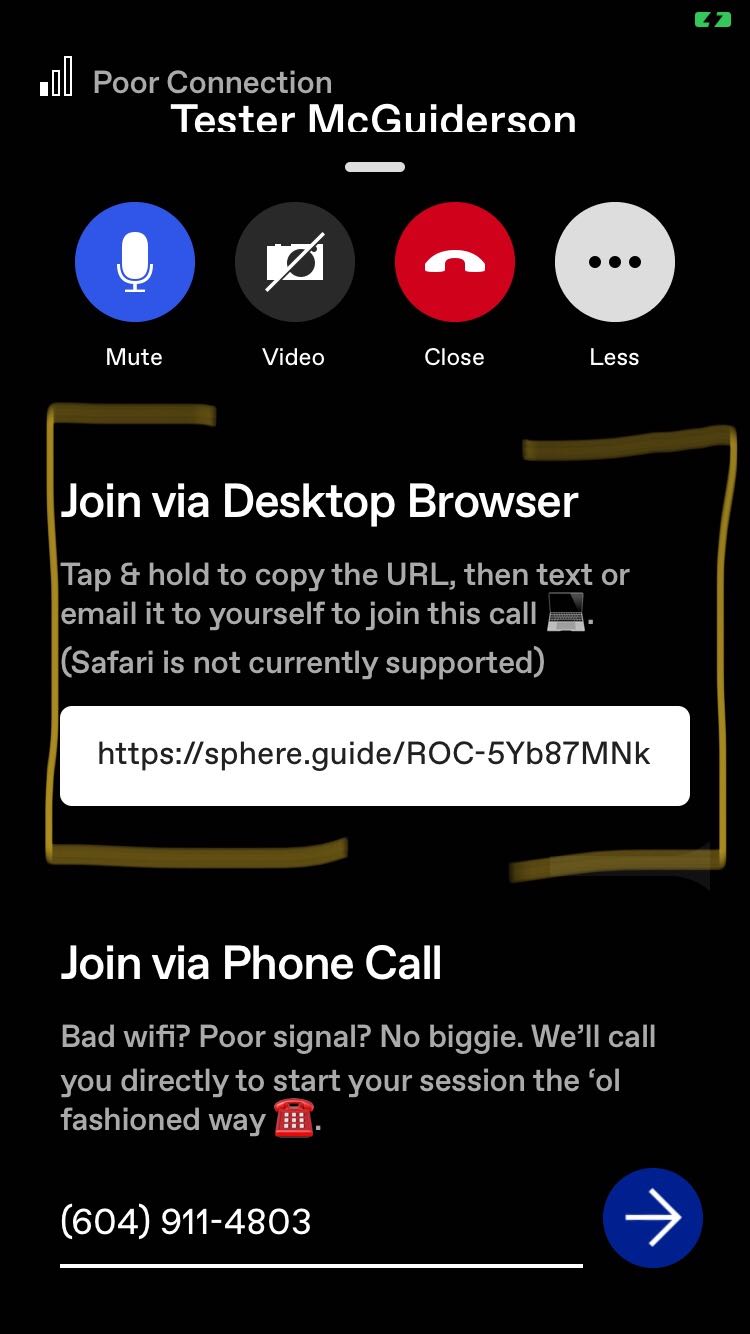Mute the microphone
This screenshot has width=750, height=1334.
pos(135,262)
